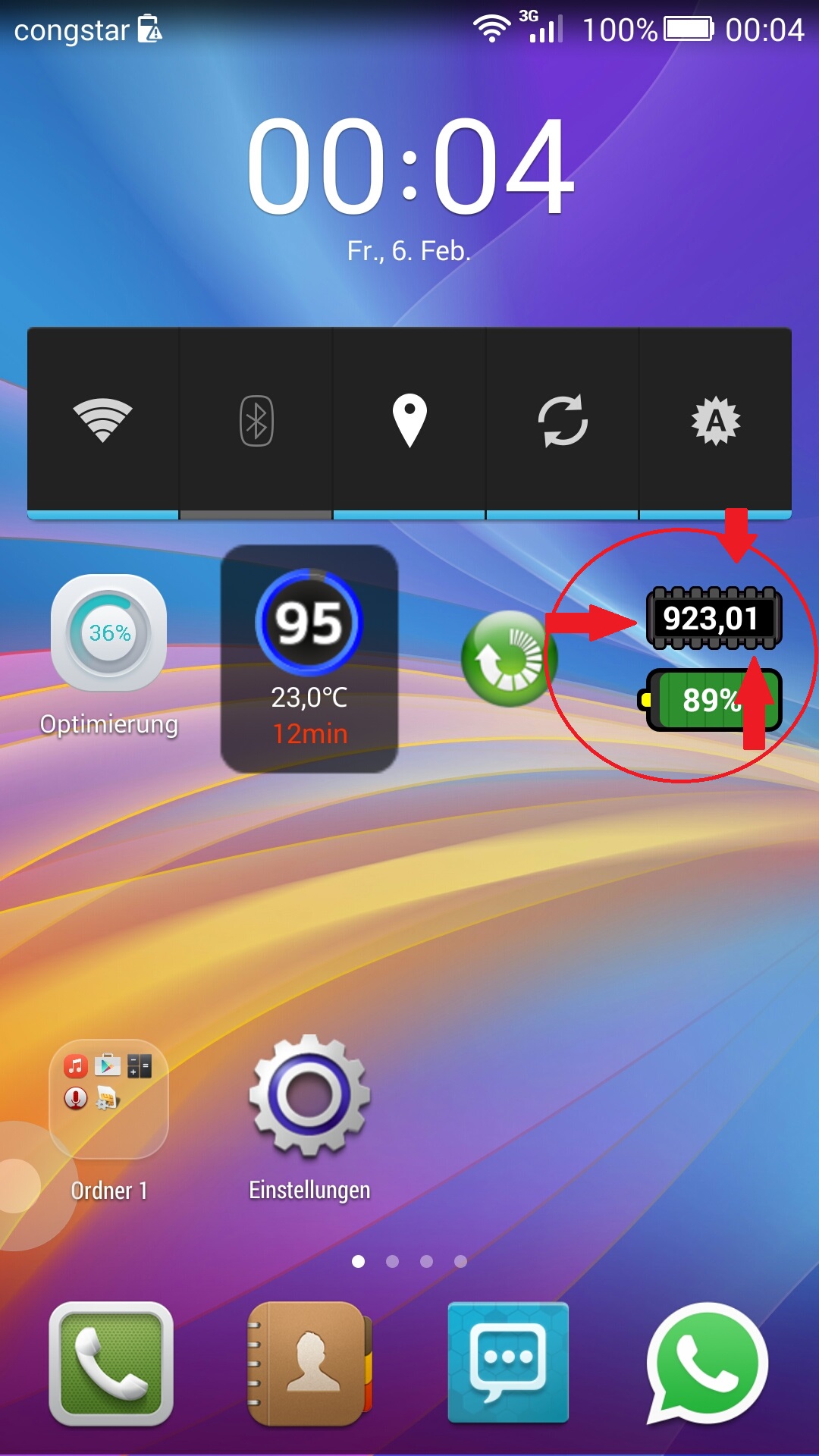Toggle Wi-Fi in the power widget
The image size is (819, 1456).
[103, 420]
